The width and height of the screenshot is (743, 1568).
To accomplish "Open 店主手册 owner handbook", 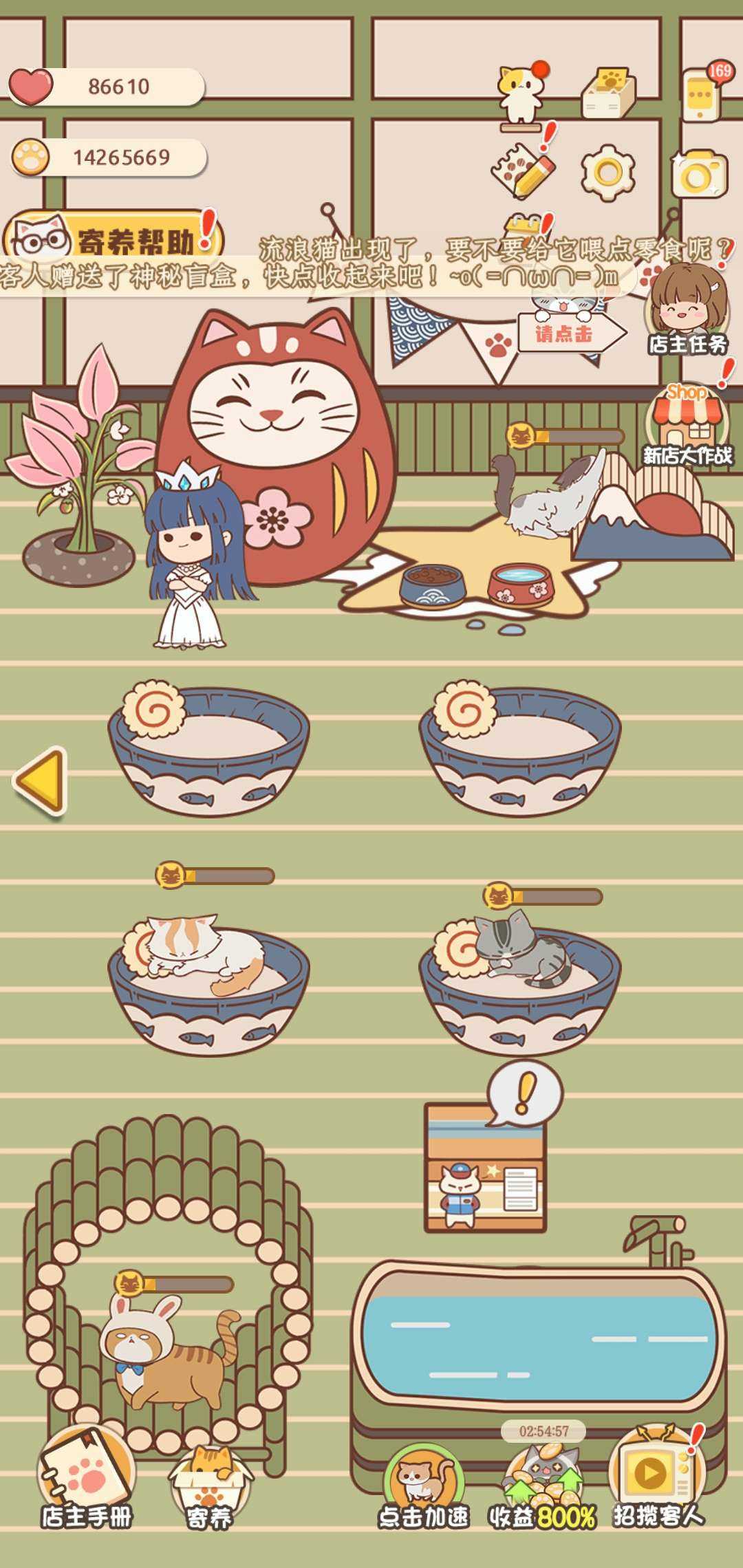I will pyautogui.click(x=85, y=1478).
